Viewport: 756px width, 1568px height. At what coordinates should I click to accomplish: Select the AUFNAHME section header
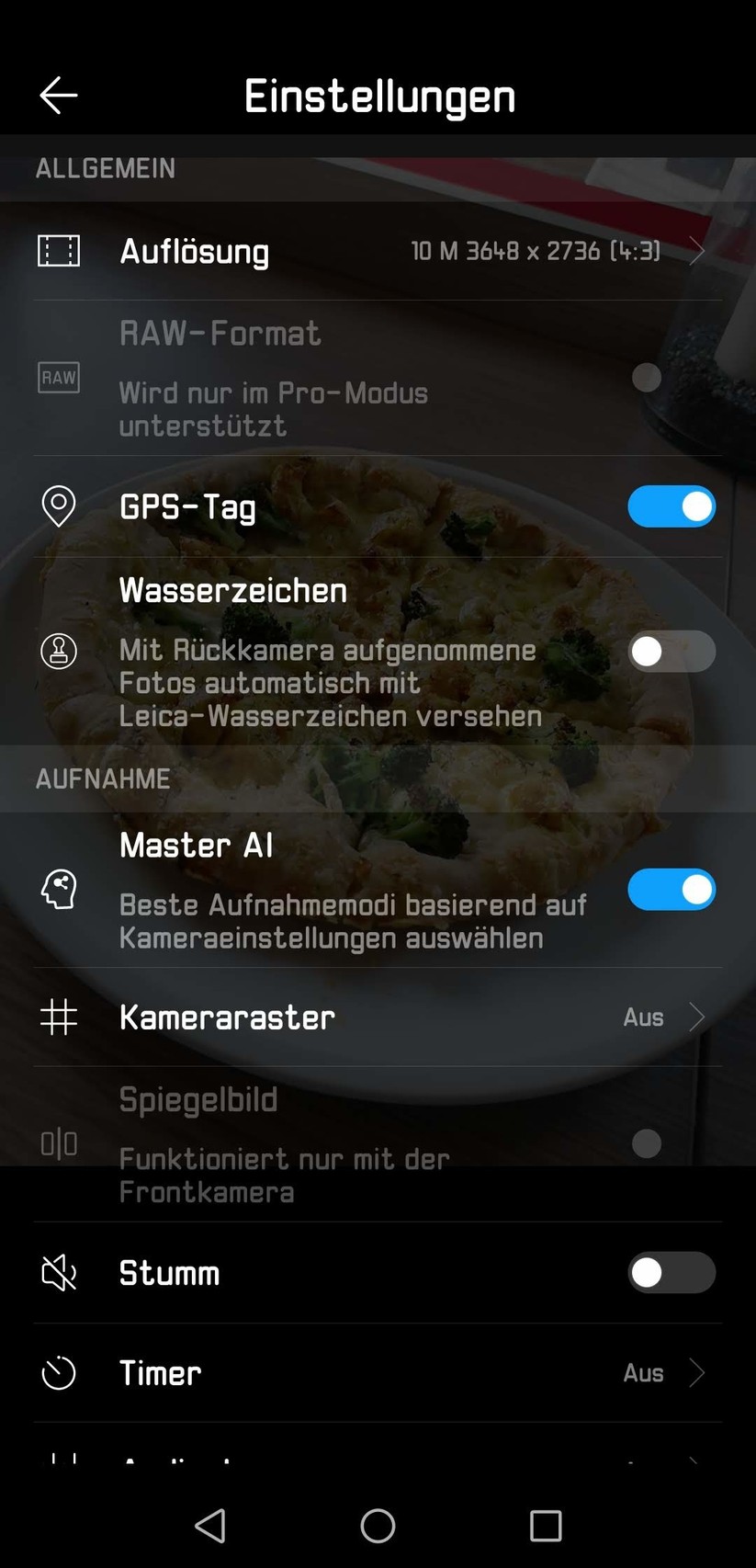coord(103,778)
